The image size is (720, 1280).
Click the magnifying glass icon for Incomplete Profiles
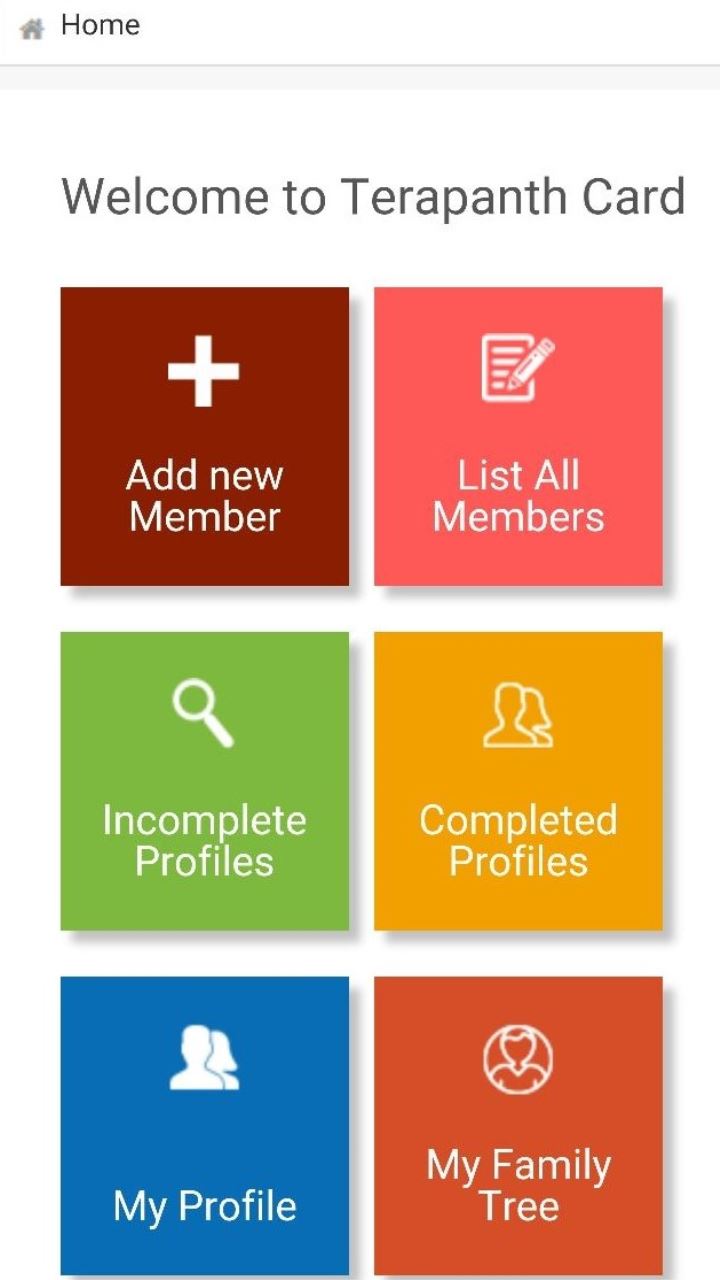[x=203, y=712]
